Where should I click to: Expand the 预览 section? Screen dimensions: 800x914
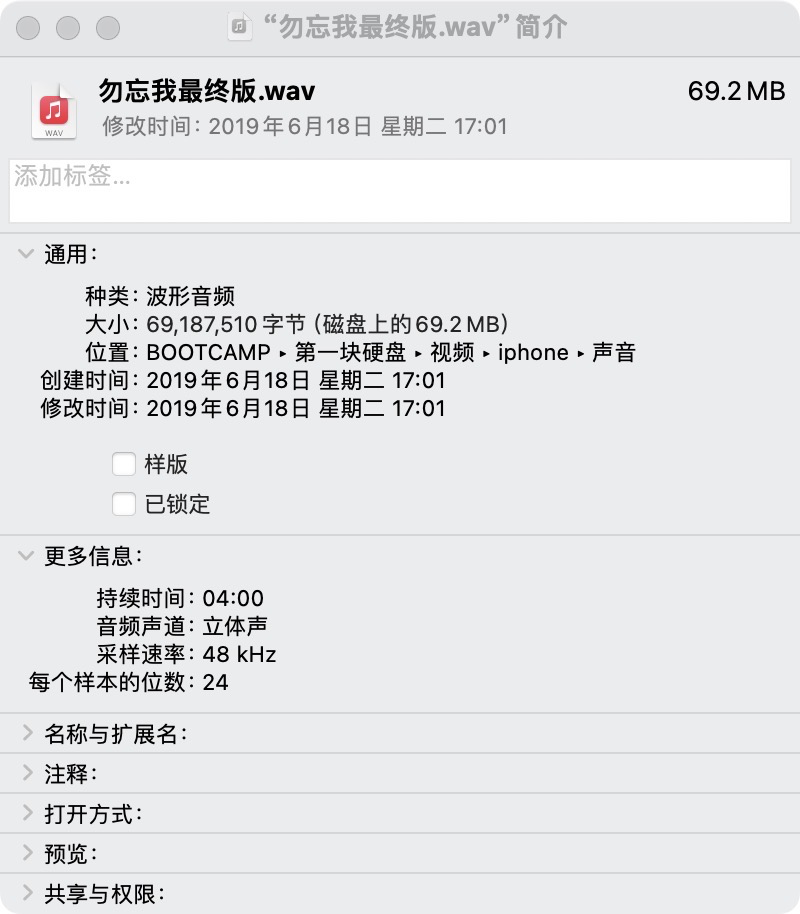[26, 854]
